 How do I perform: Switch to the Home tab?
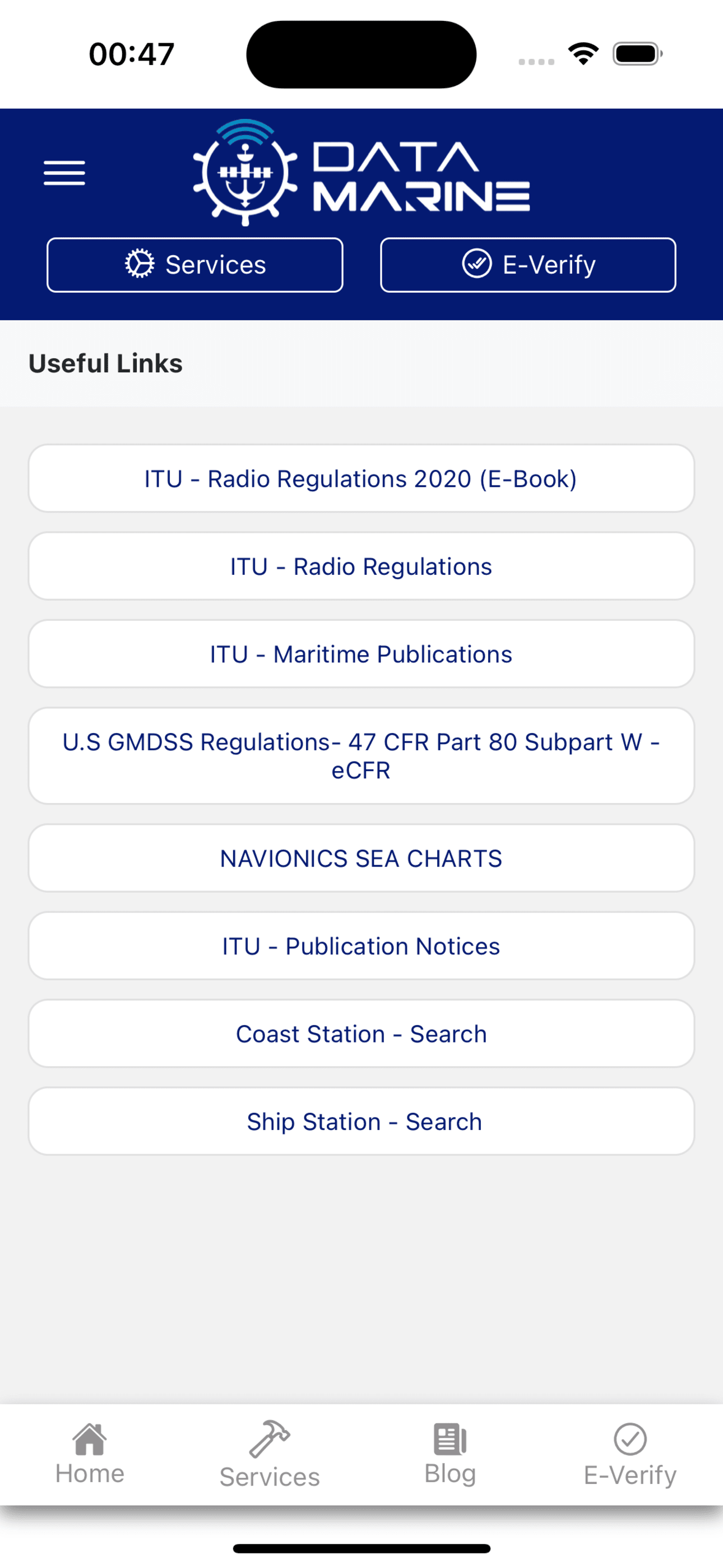point(90,1454)
